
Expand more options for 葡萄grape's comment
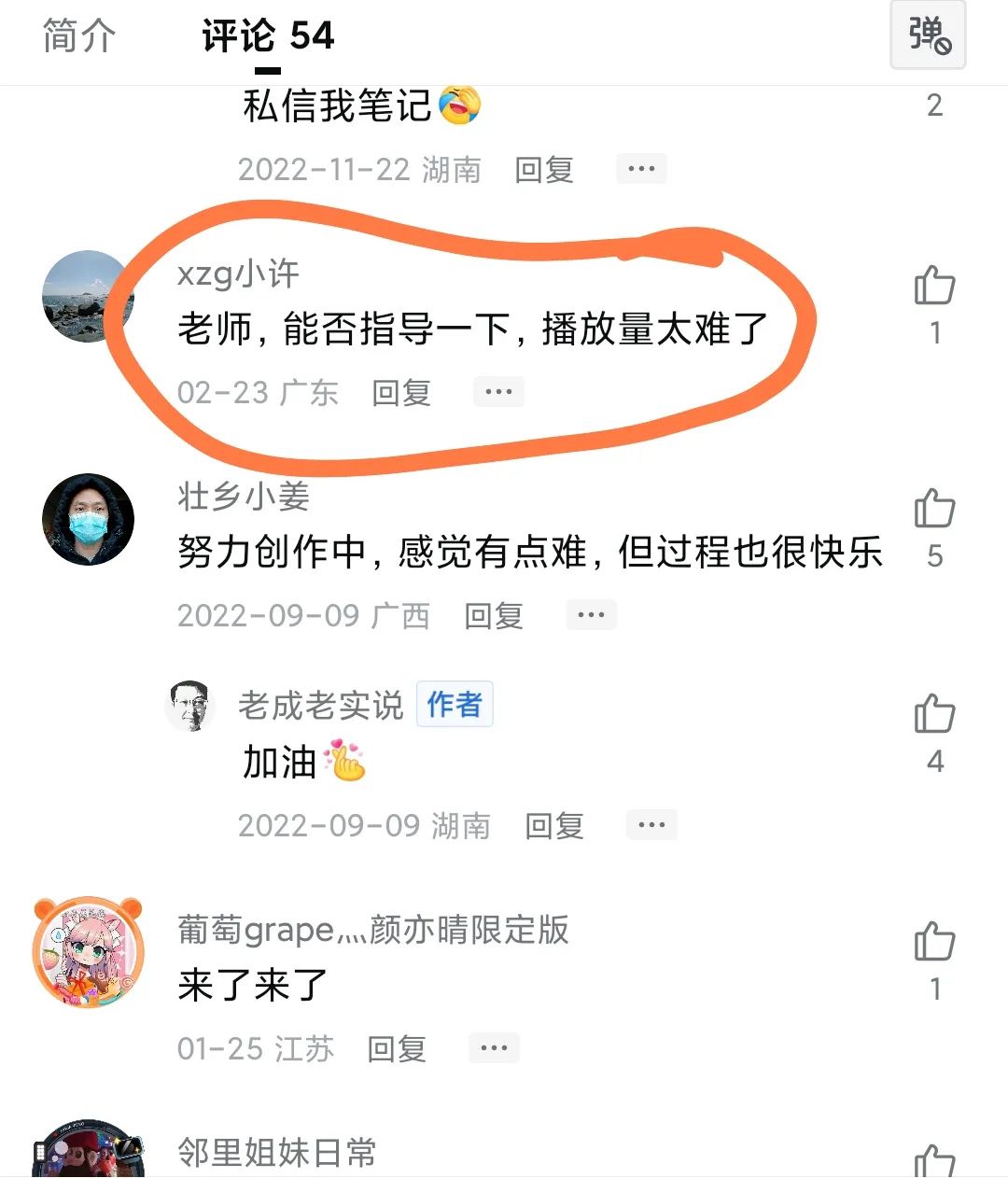[x=494, y=1047]
